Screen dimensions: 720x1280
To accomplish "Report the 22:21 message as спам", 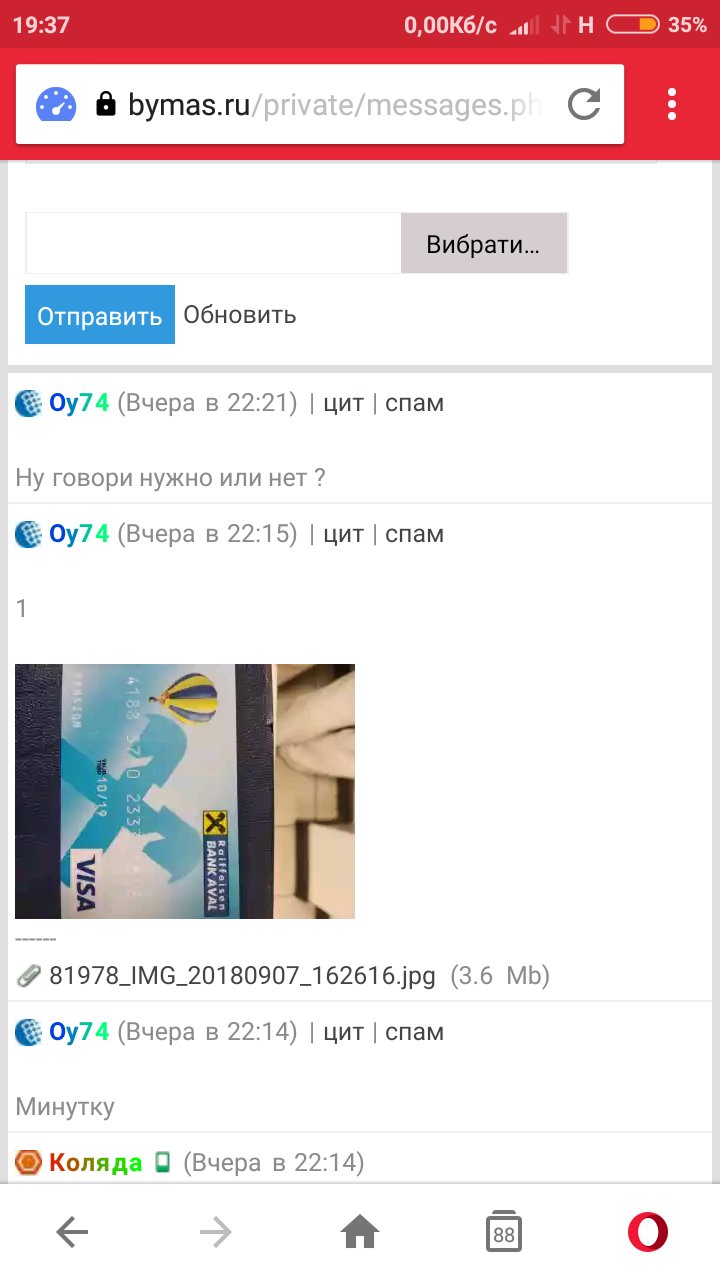I will [x=414, y=403].
